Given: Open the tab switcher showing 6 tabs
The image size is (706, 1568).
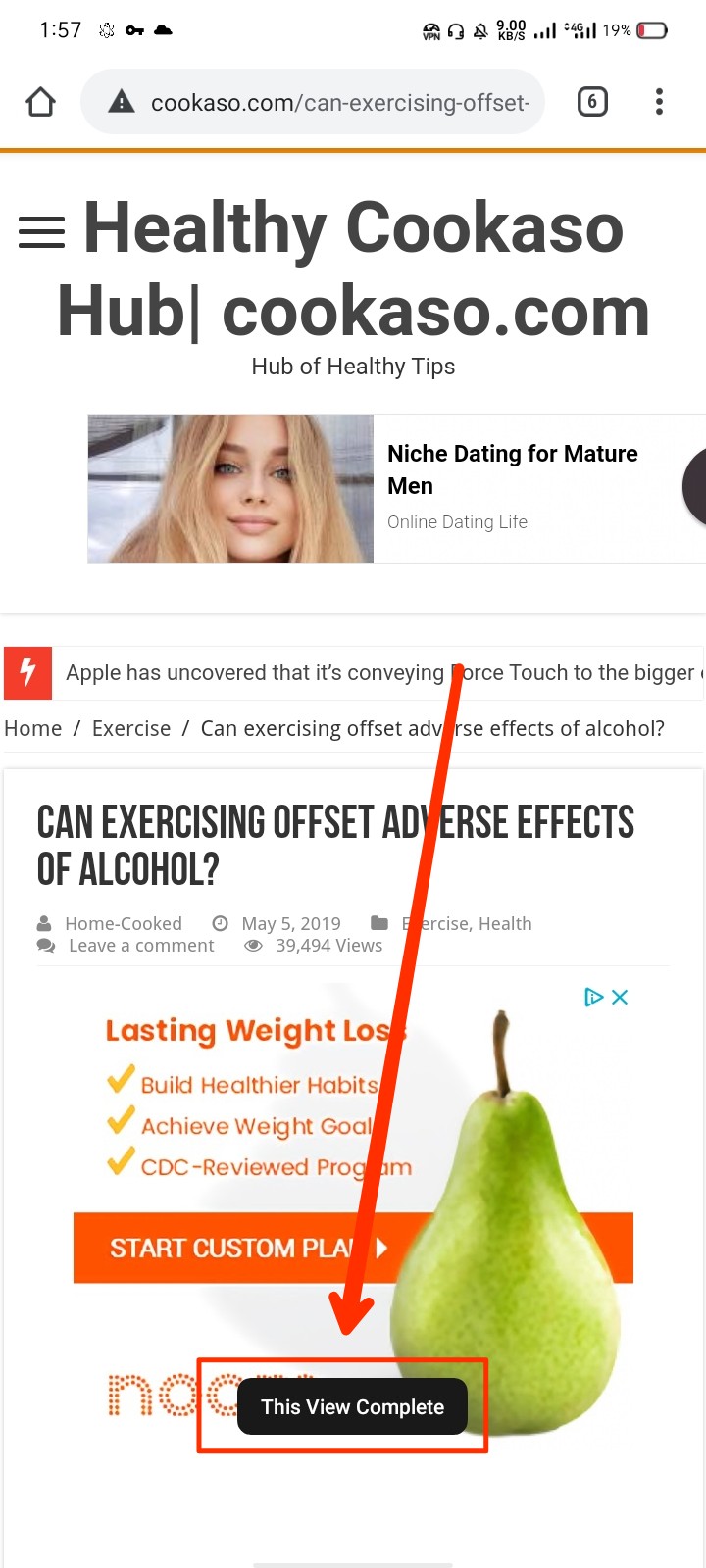Looking at the screenshot, I should point(592,102).
